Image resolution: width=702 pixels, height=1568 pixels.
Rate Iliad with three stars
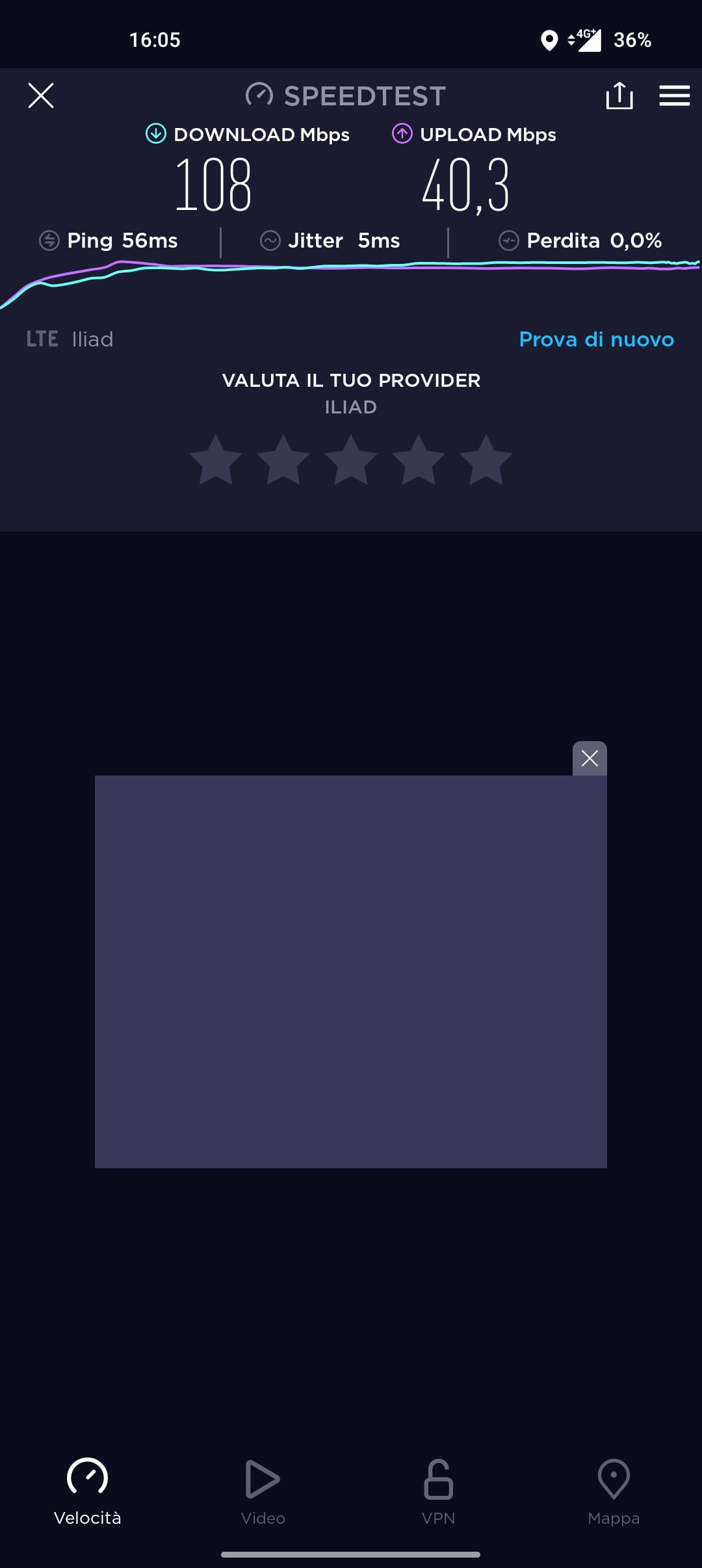click(x=351, y=461)
